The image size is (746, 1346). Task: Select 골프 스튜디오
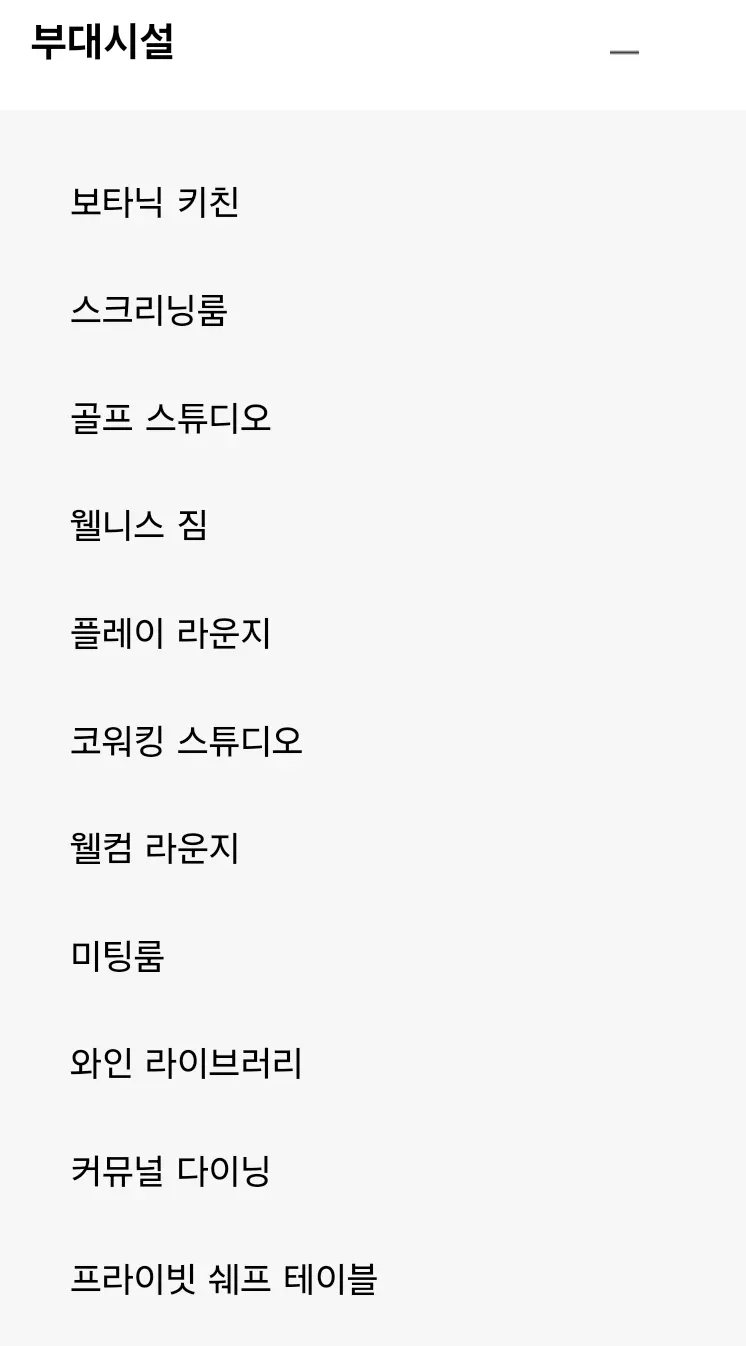pos(170,418)
